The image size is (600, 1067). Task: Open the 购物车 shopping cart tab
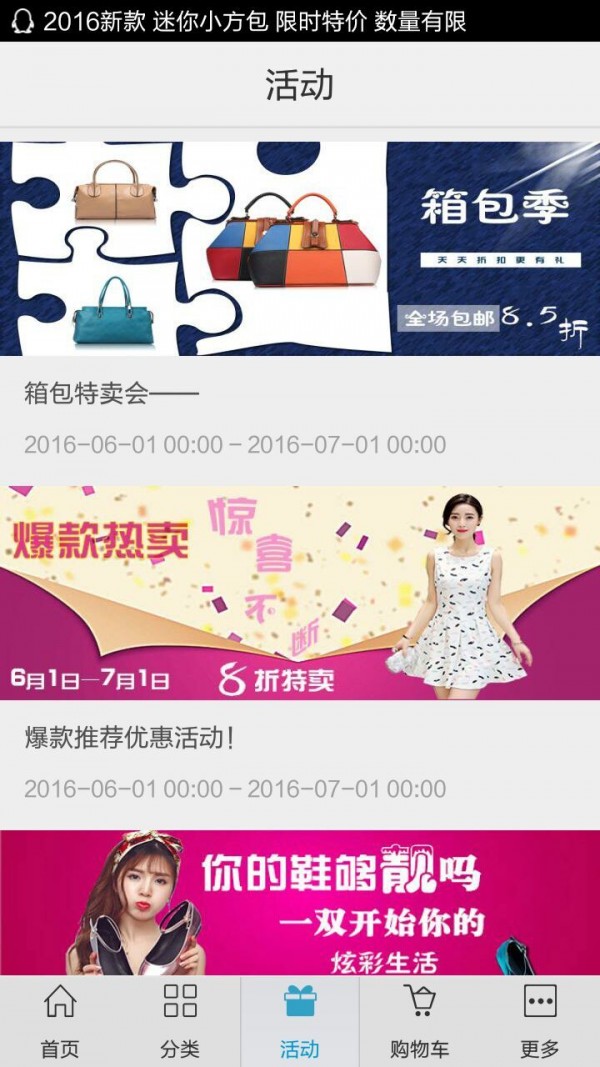pos(420,1020)
